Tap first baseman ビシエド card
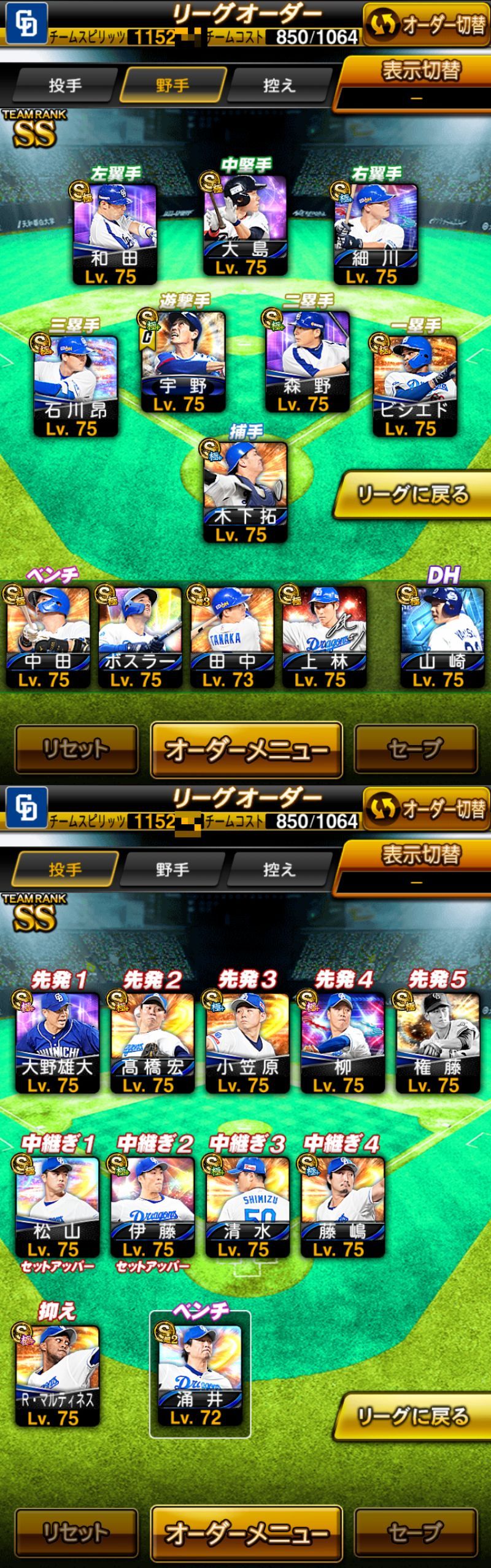 point(416,385)
